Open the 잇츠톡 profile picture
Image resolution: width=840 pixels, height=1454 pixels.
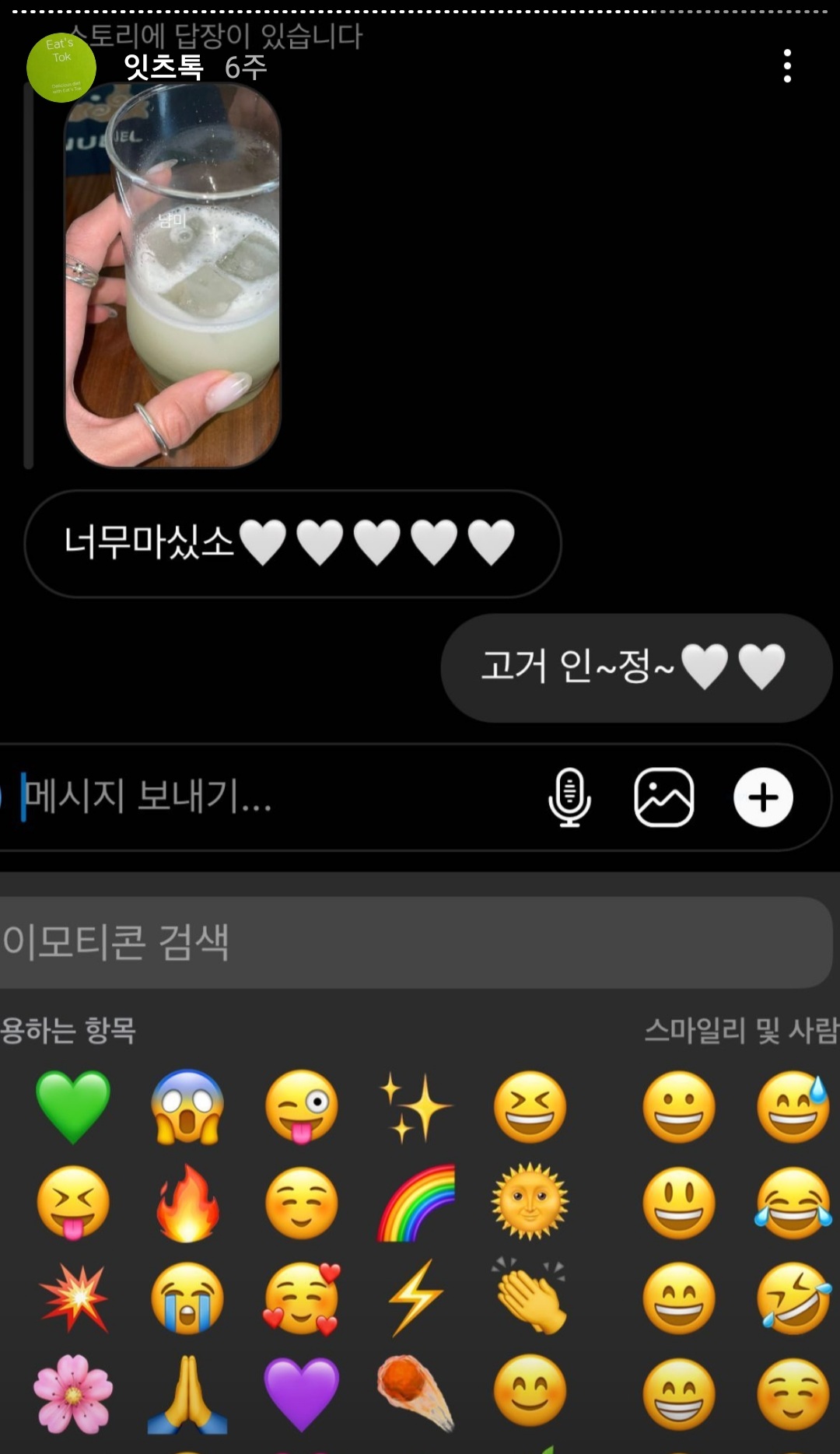(61, 68)
